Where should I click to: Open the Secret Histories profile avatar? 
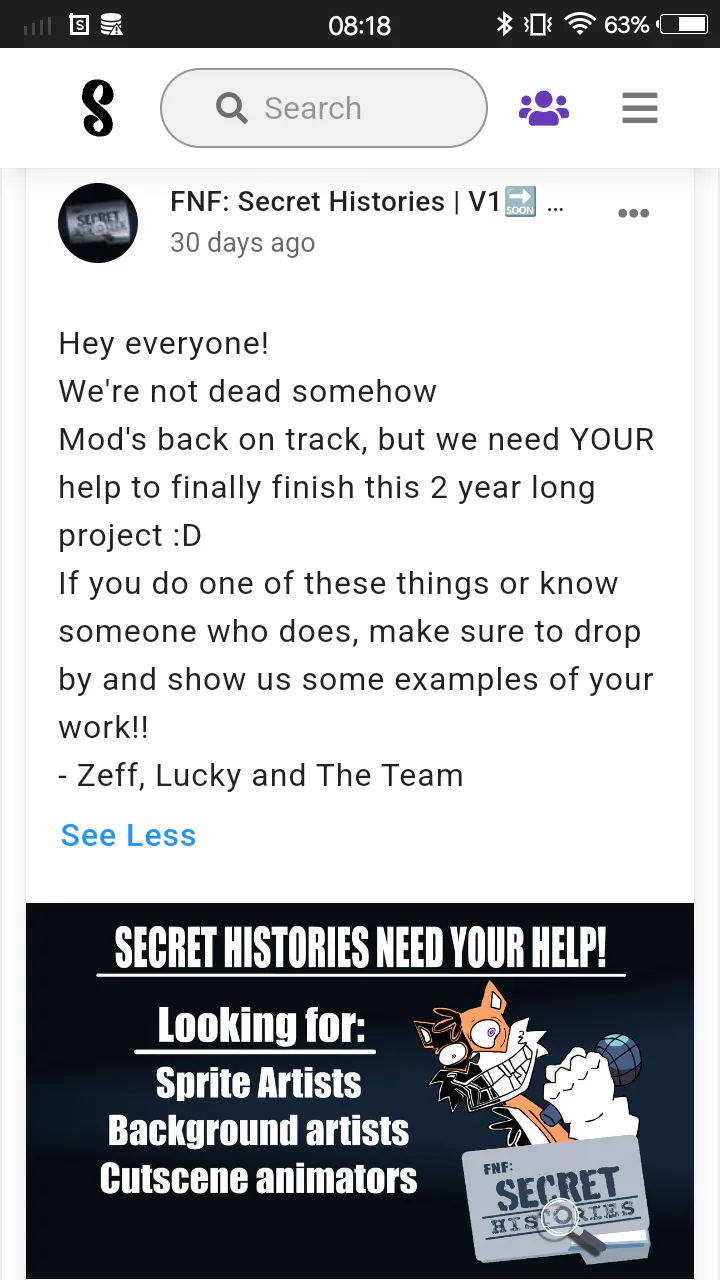point(98,223)
